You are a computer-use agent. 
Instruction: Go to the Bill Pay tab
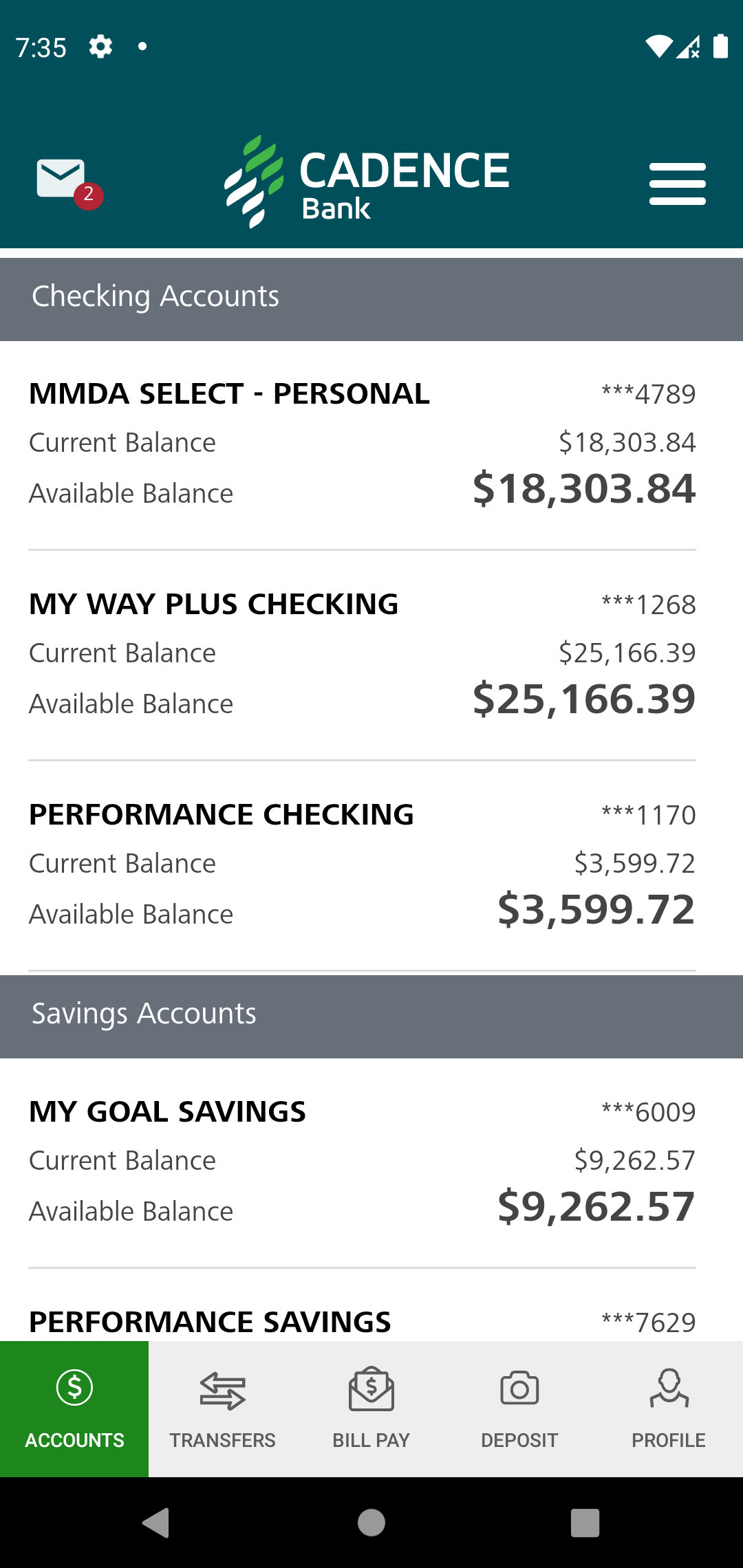[x=371, y=1409]
